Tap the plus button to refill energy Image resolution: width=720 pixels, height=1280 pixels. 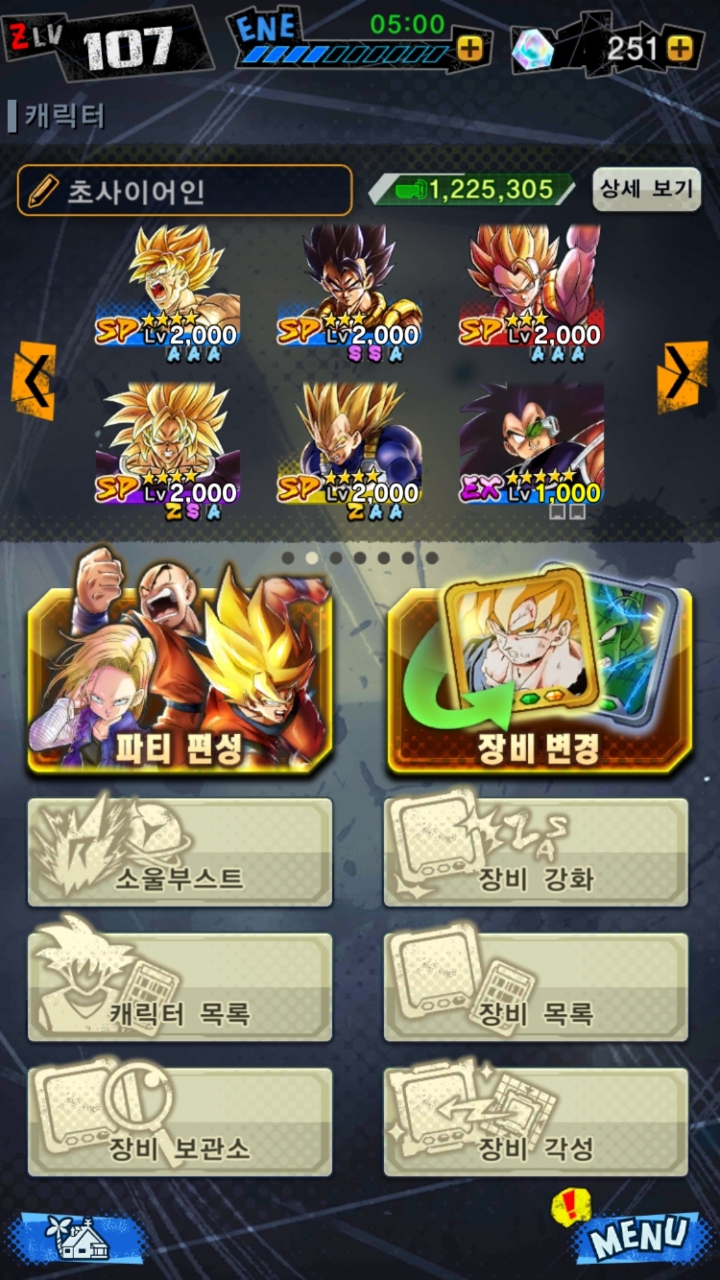(x=469, y=47)
